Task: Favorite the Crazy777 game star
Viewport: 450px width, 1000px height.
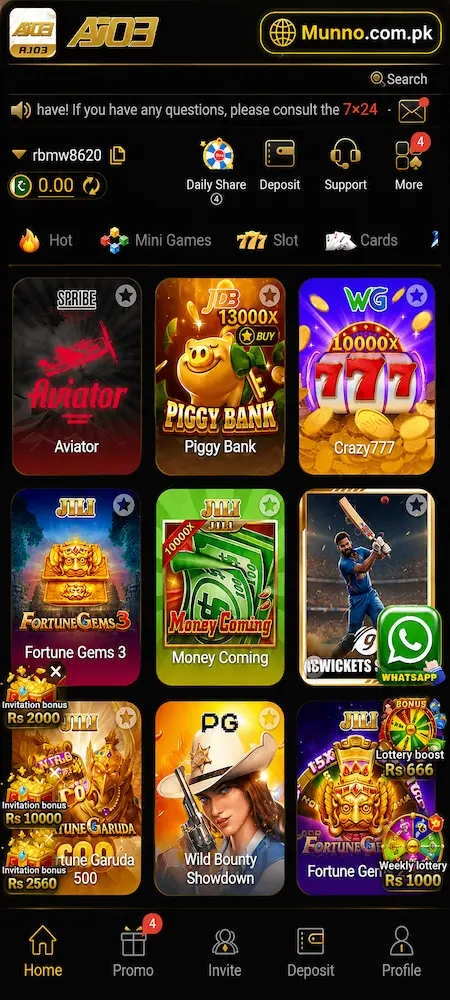Action: 416,296
